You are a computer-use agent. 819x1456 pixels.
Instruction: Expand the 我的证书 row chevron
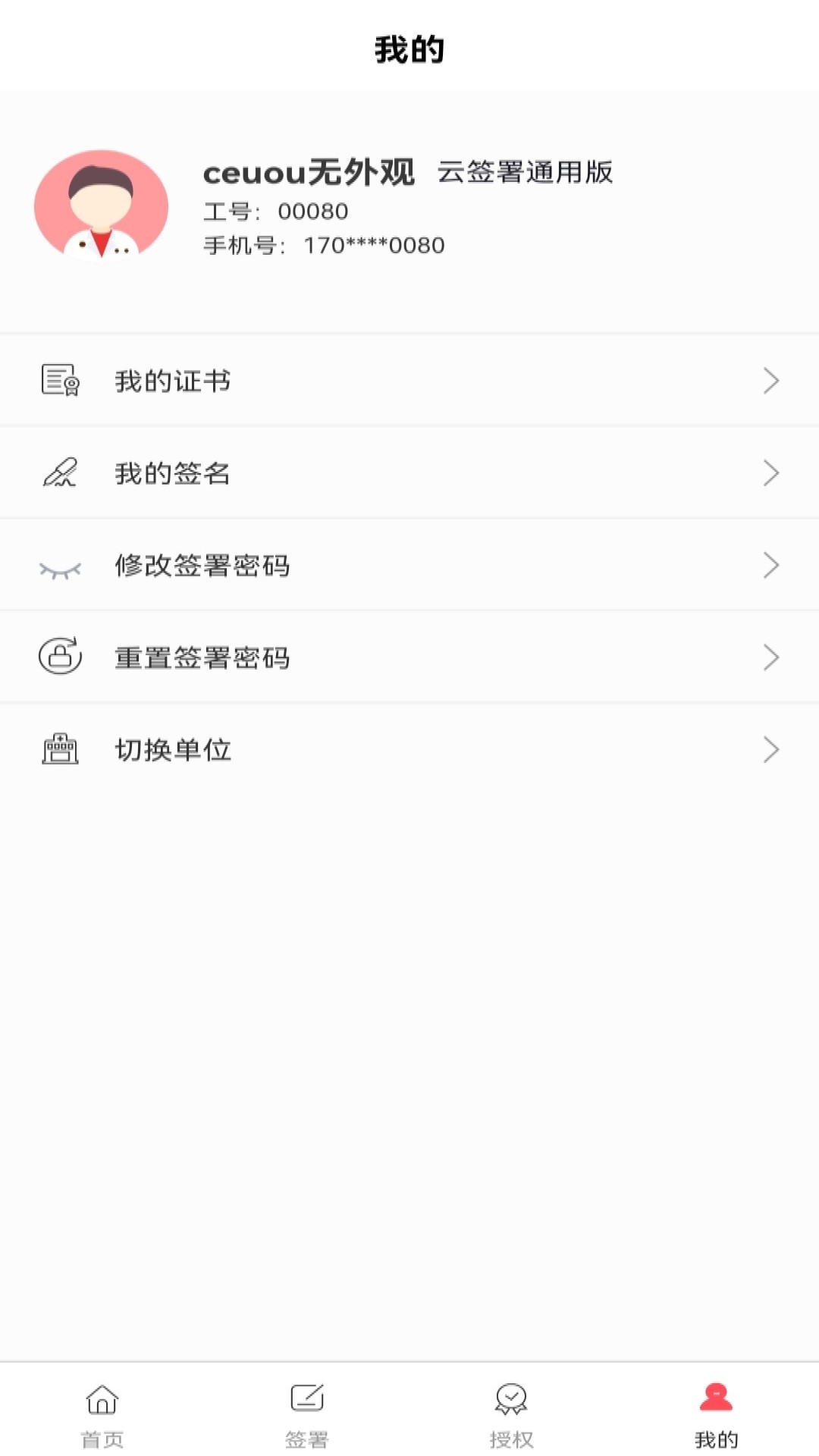[x=772, y=381]
